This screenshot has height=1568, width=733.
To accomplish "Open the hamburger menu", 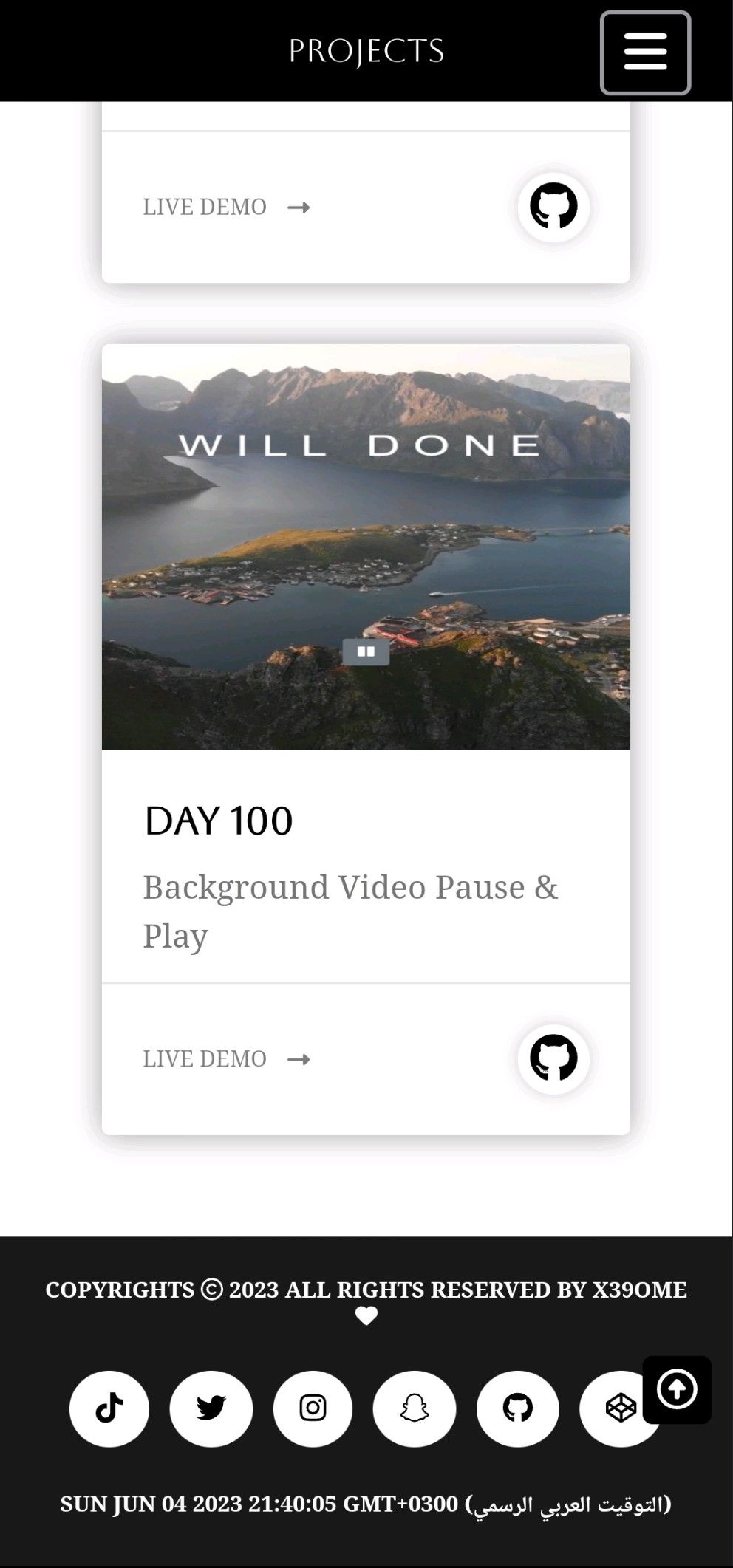I will (x=645, y=52).
